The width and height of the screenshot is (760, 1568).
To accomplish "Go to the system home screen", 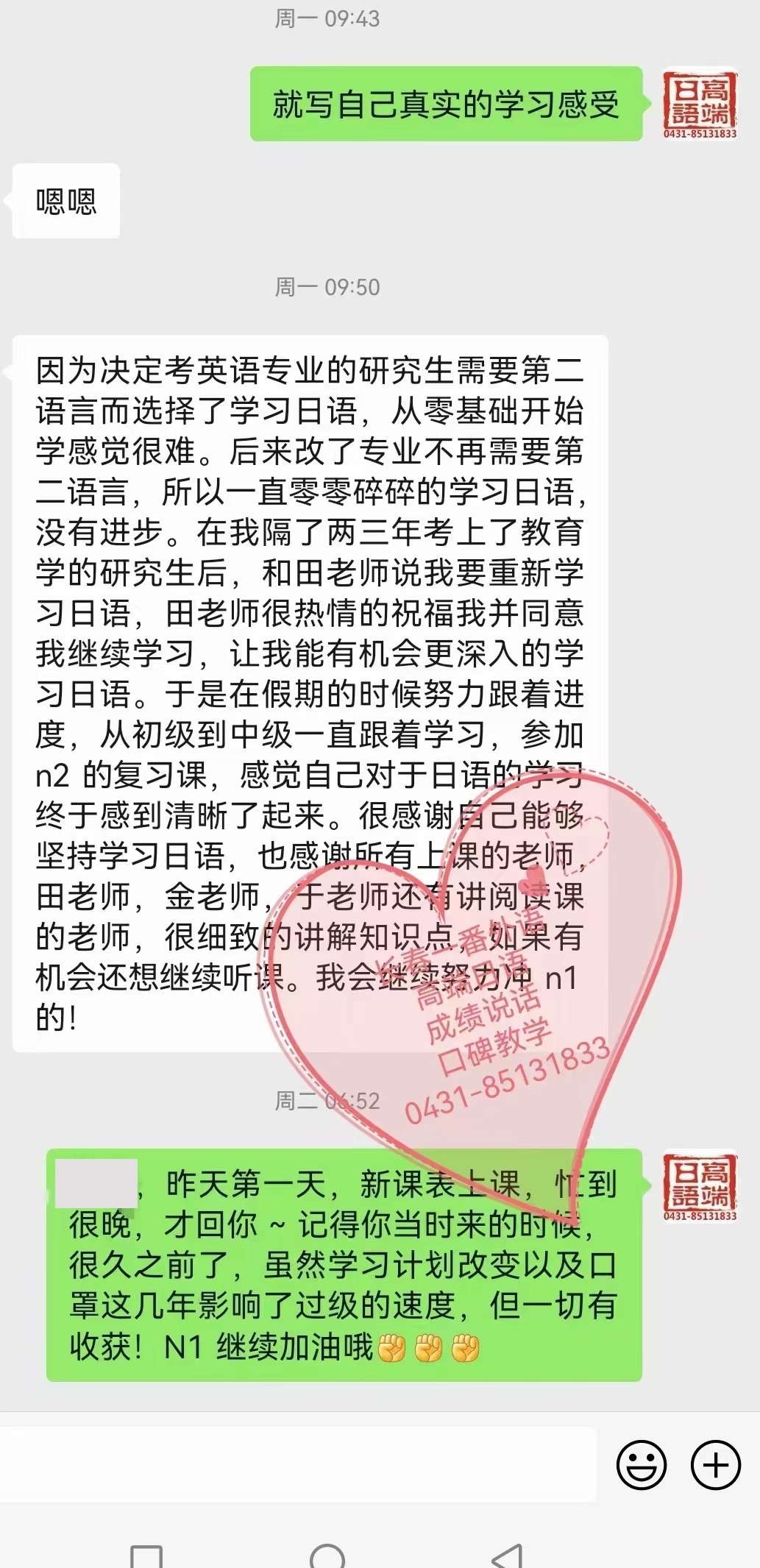I will pos(327,1555).
